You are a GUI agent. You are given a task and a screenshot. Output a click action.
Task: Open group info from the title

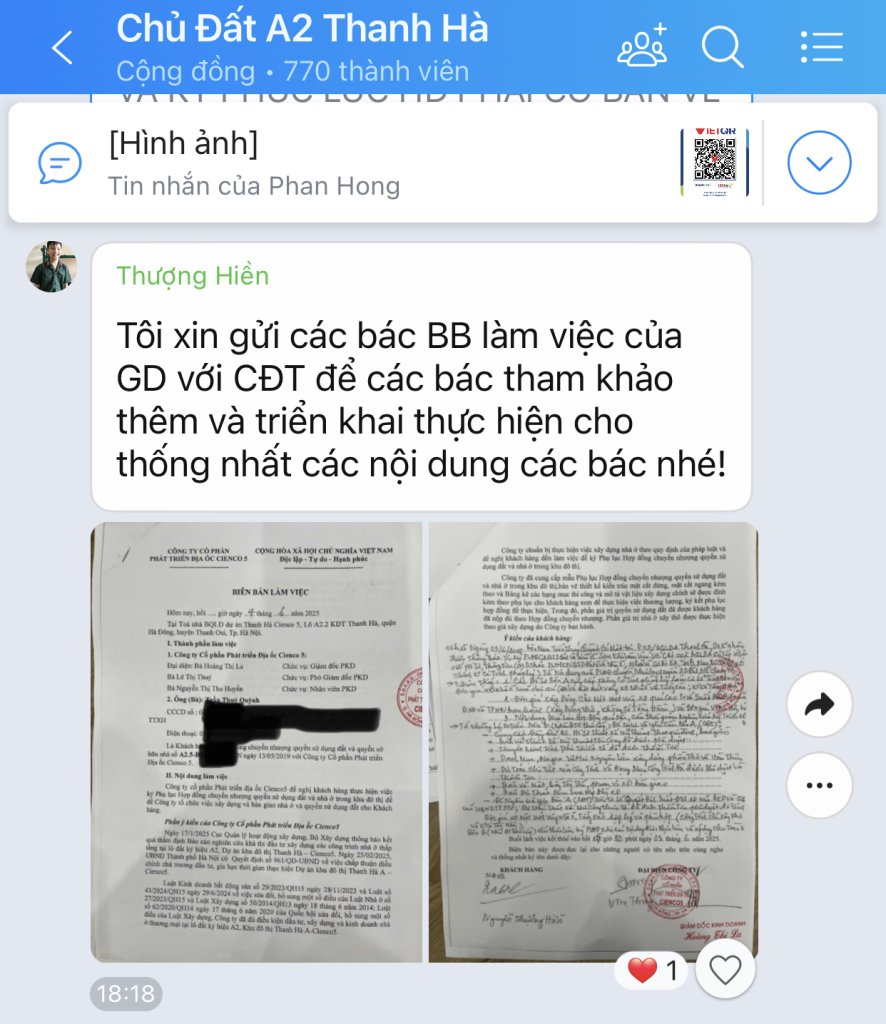coord(302,30)
